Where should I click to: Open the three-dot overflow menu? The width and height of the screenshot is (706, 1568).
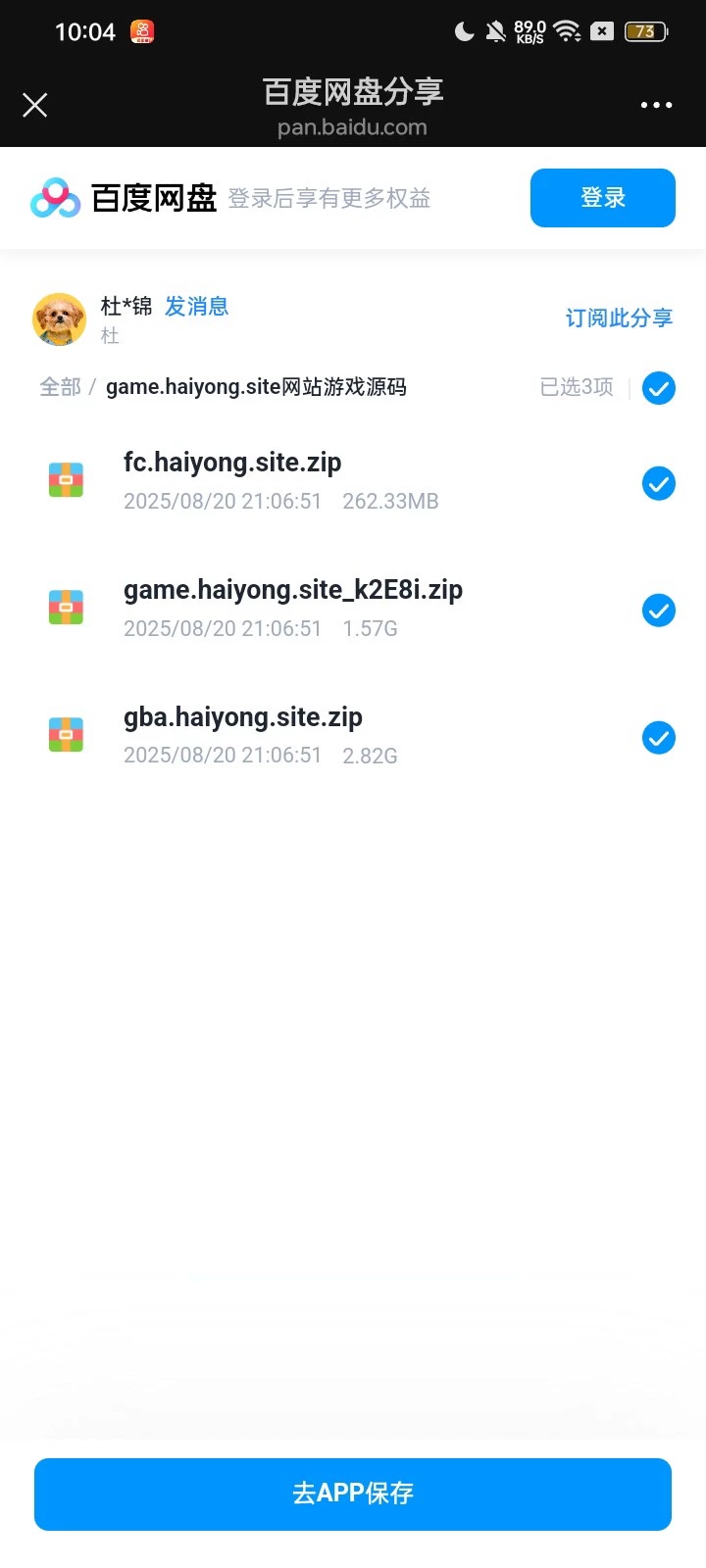click(x=656, y=105)
